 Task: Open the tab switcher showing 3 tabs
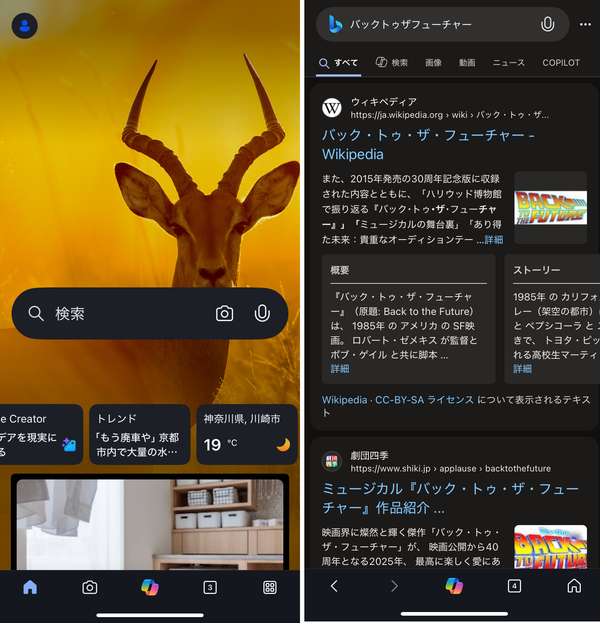point(210,587)
